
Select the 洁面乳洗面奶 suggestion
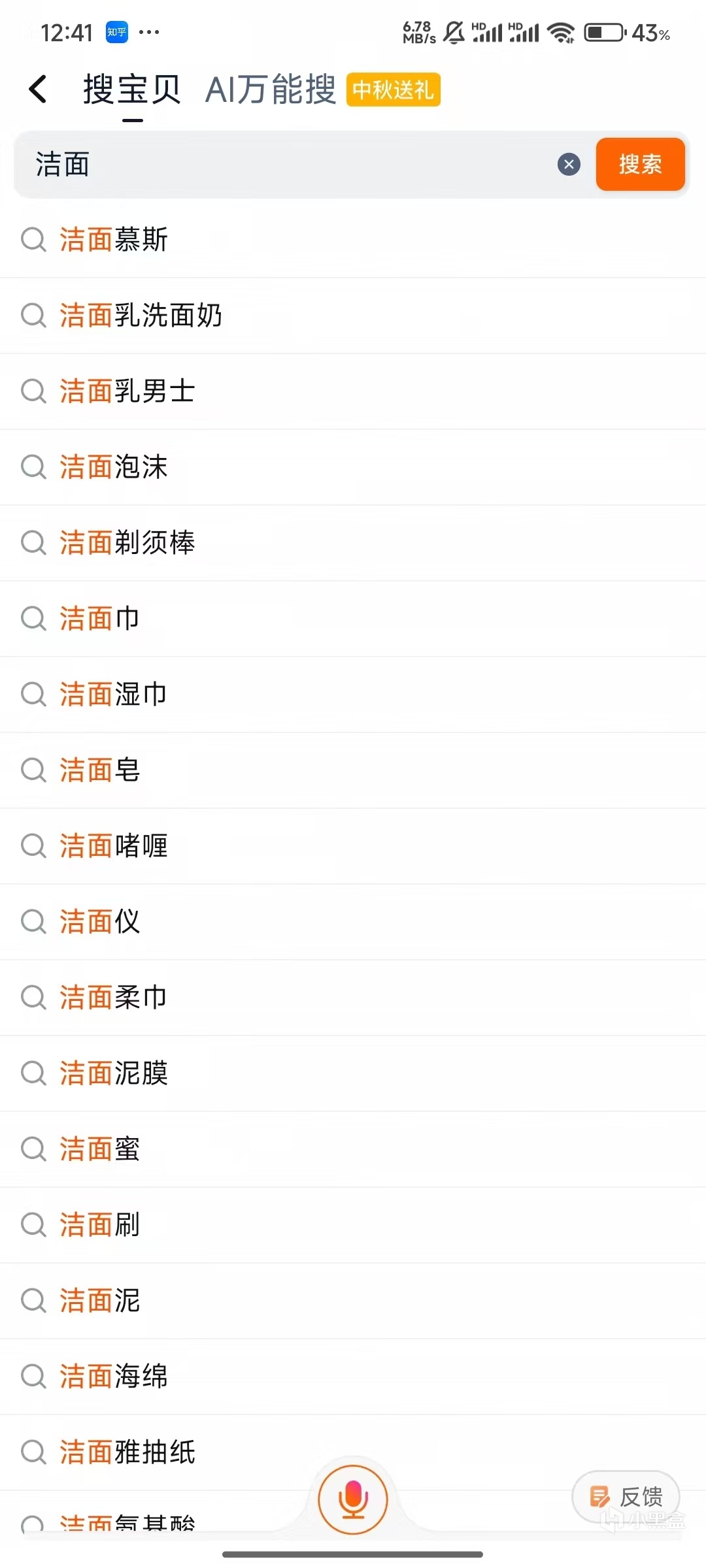[x=141, y=316]
